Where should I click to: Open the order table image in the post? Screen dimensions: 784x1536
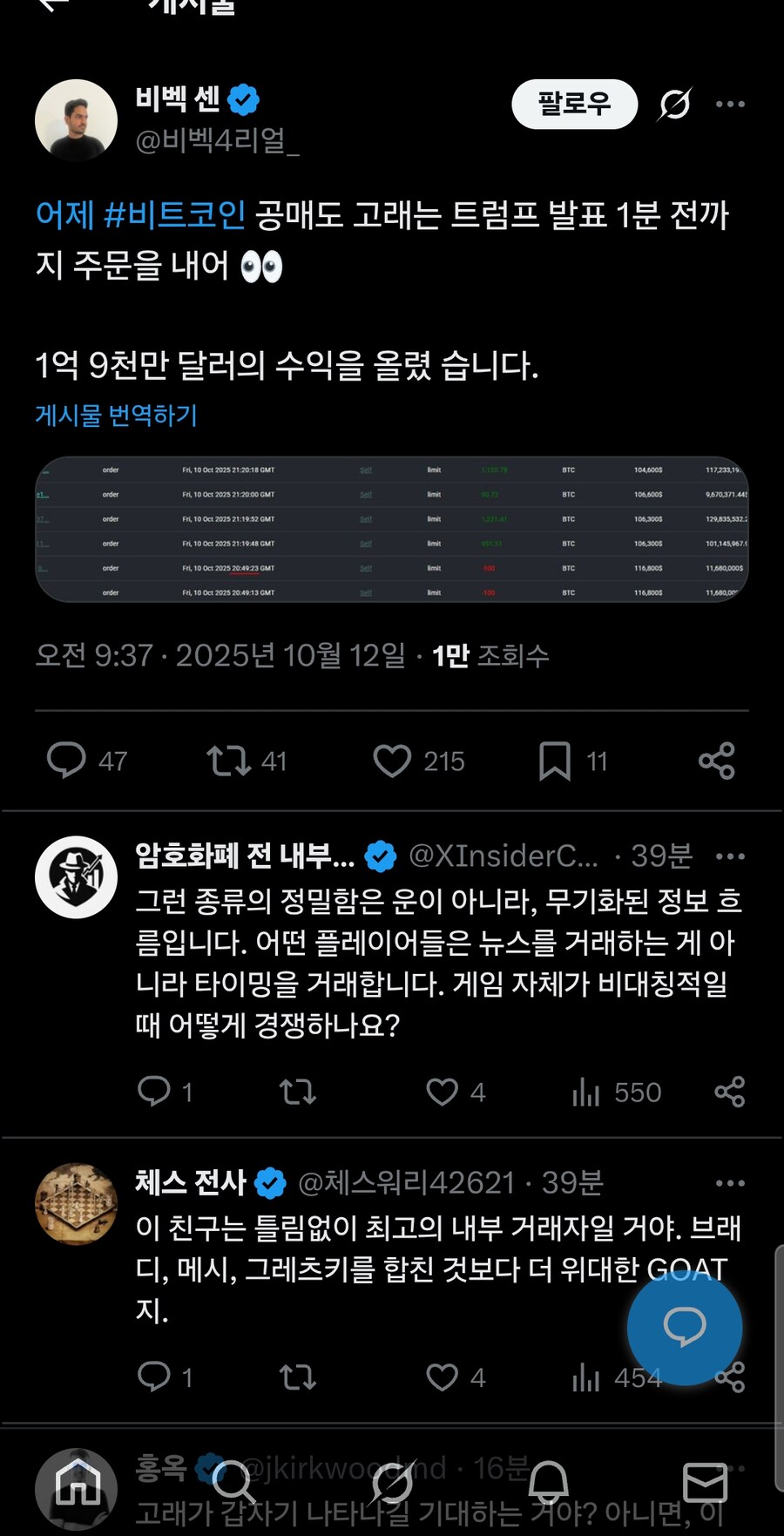click(392, 530)
